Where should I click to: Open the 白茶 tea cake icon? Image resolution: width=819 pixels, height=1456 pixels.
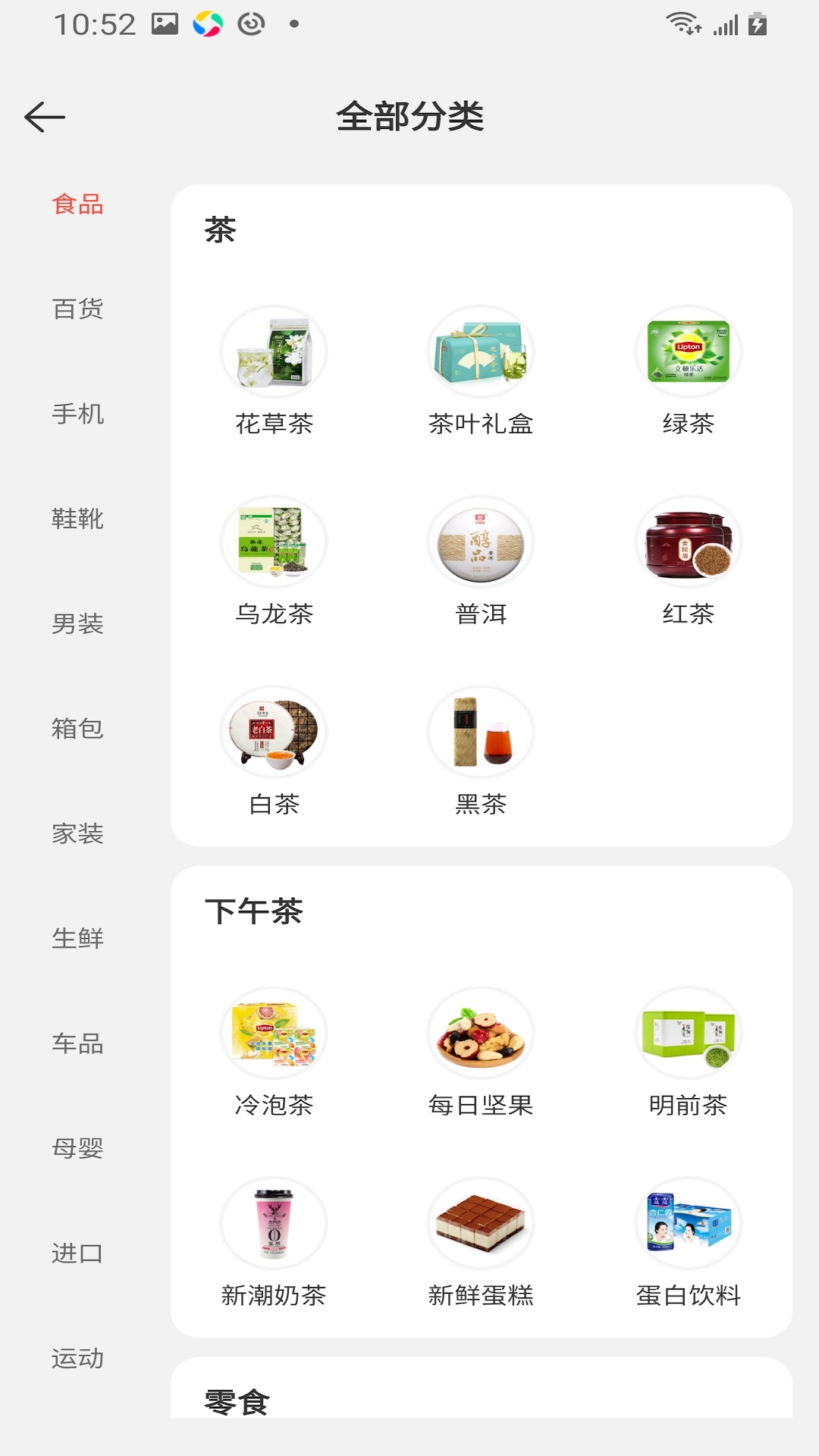274,733
